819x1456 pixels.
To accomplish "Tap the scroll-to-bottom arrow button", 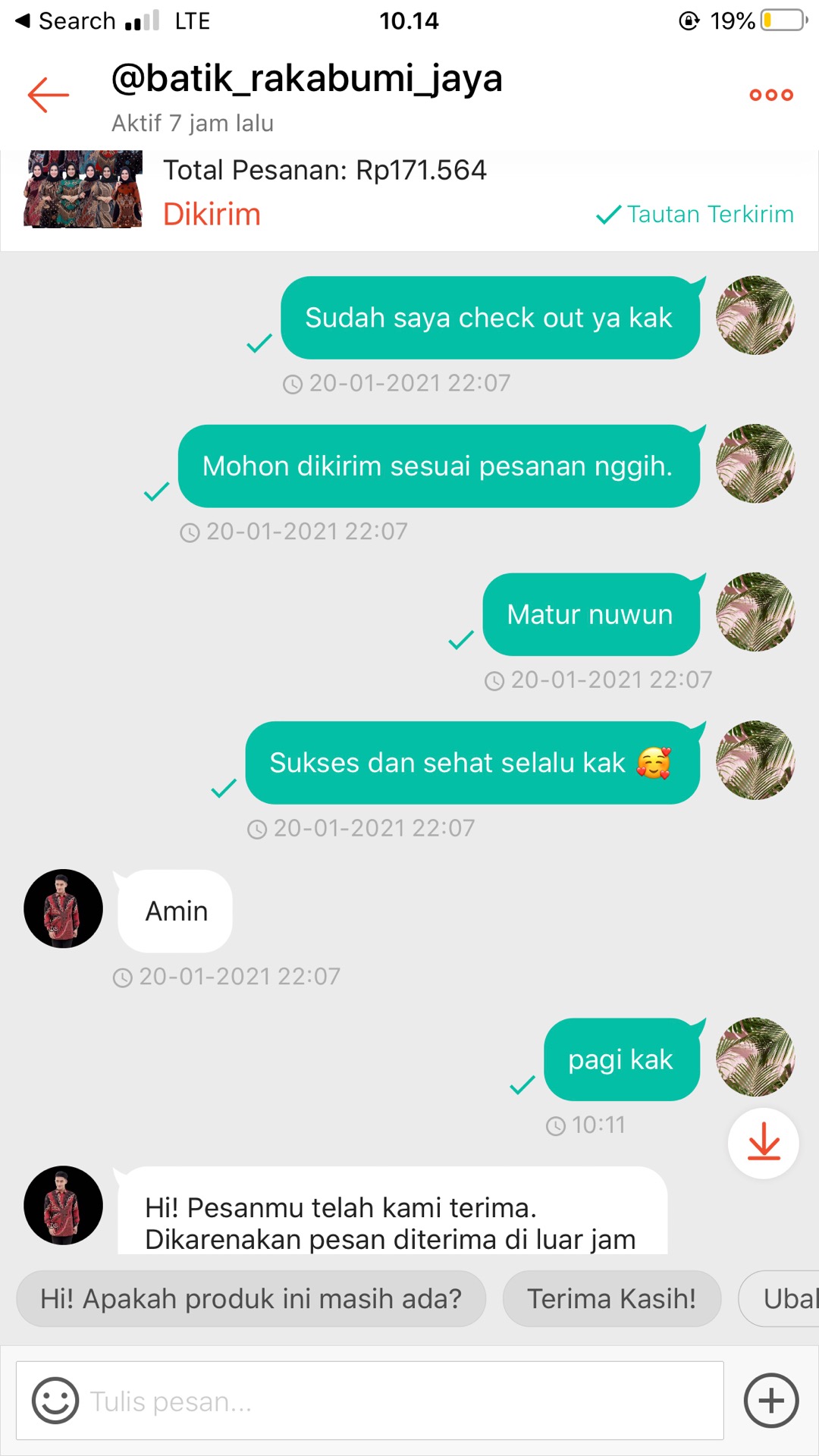I will coord(763,1143).
